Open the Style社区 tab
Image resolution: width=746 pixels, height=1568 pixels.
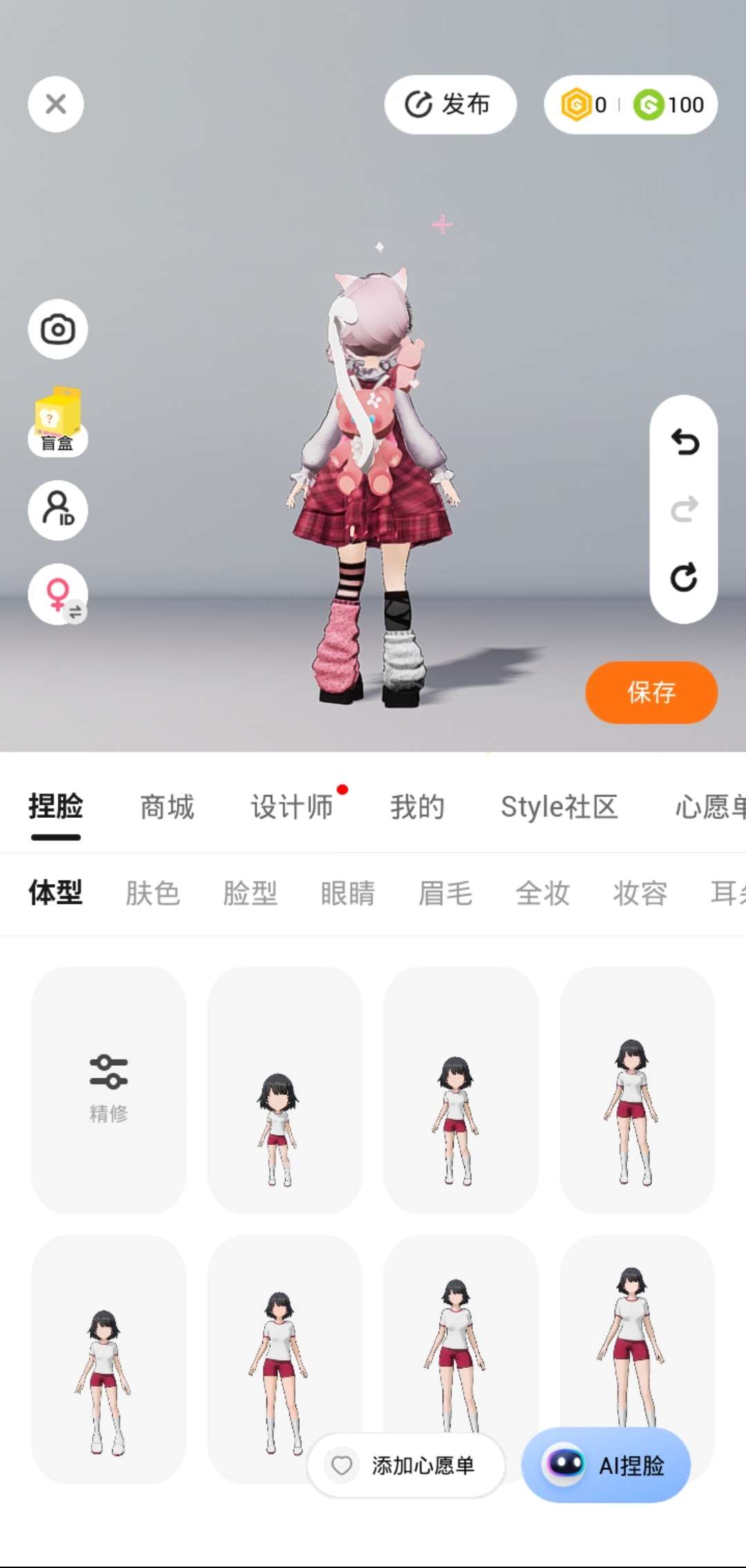tap(559, 807)
